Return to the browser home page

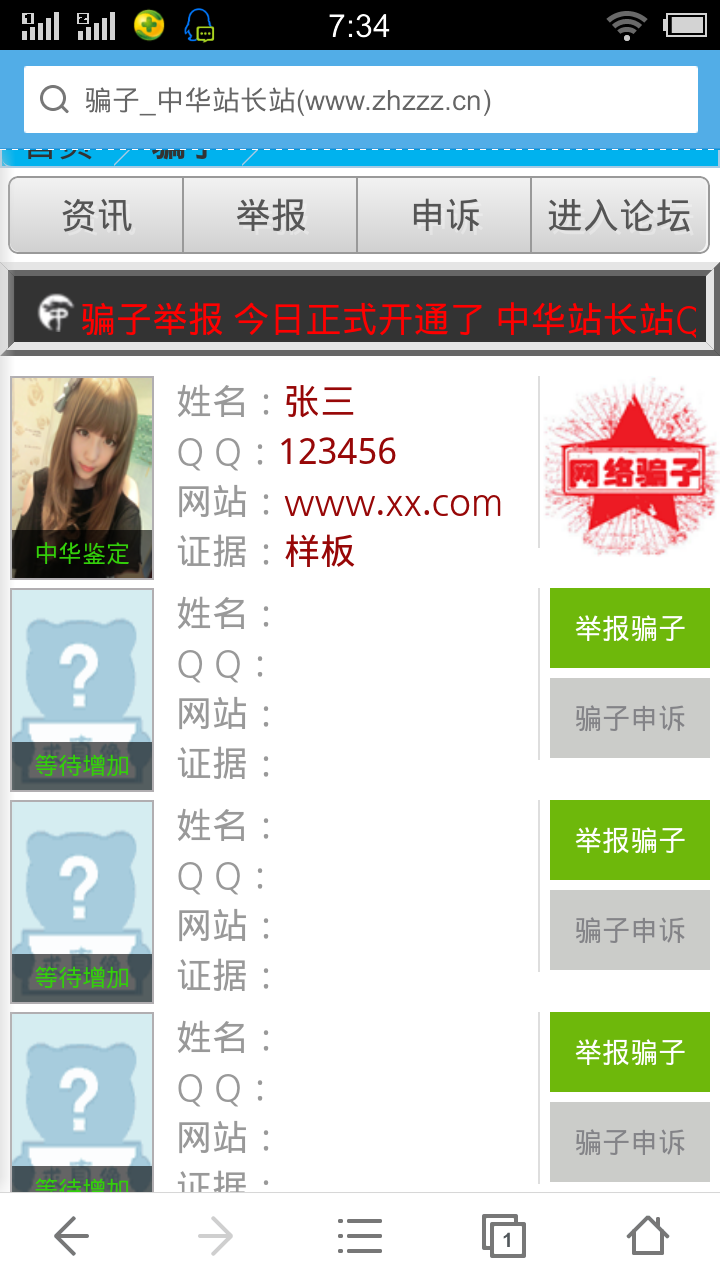point(648,1237)
